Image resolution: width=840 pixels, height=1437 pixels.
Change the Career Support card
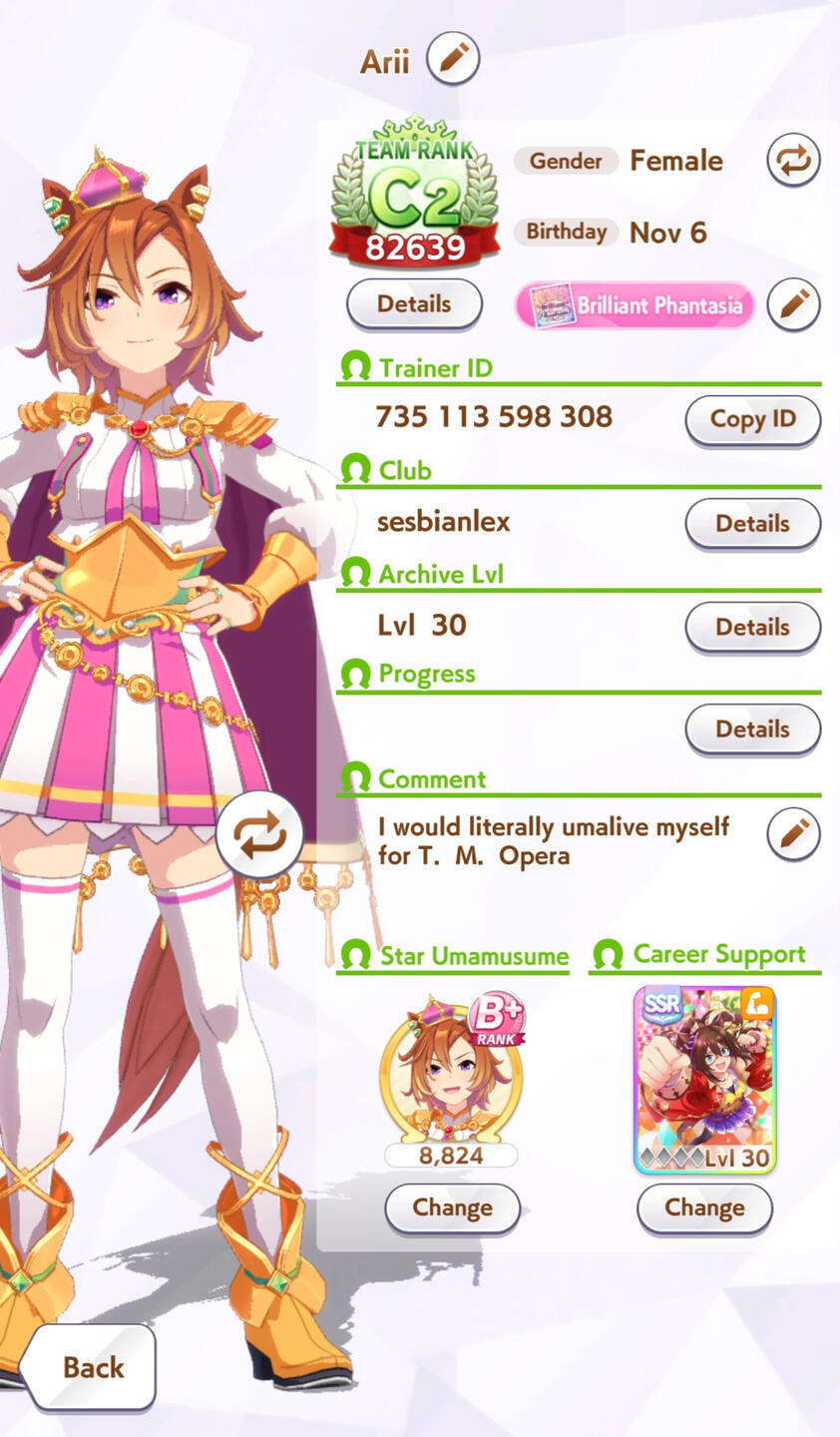(704, 1207)
